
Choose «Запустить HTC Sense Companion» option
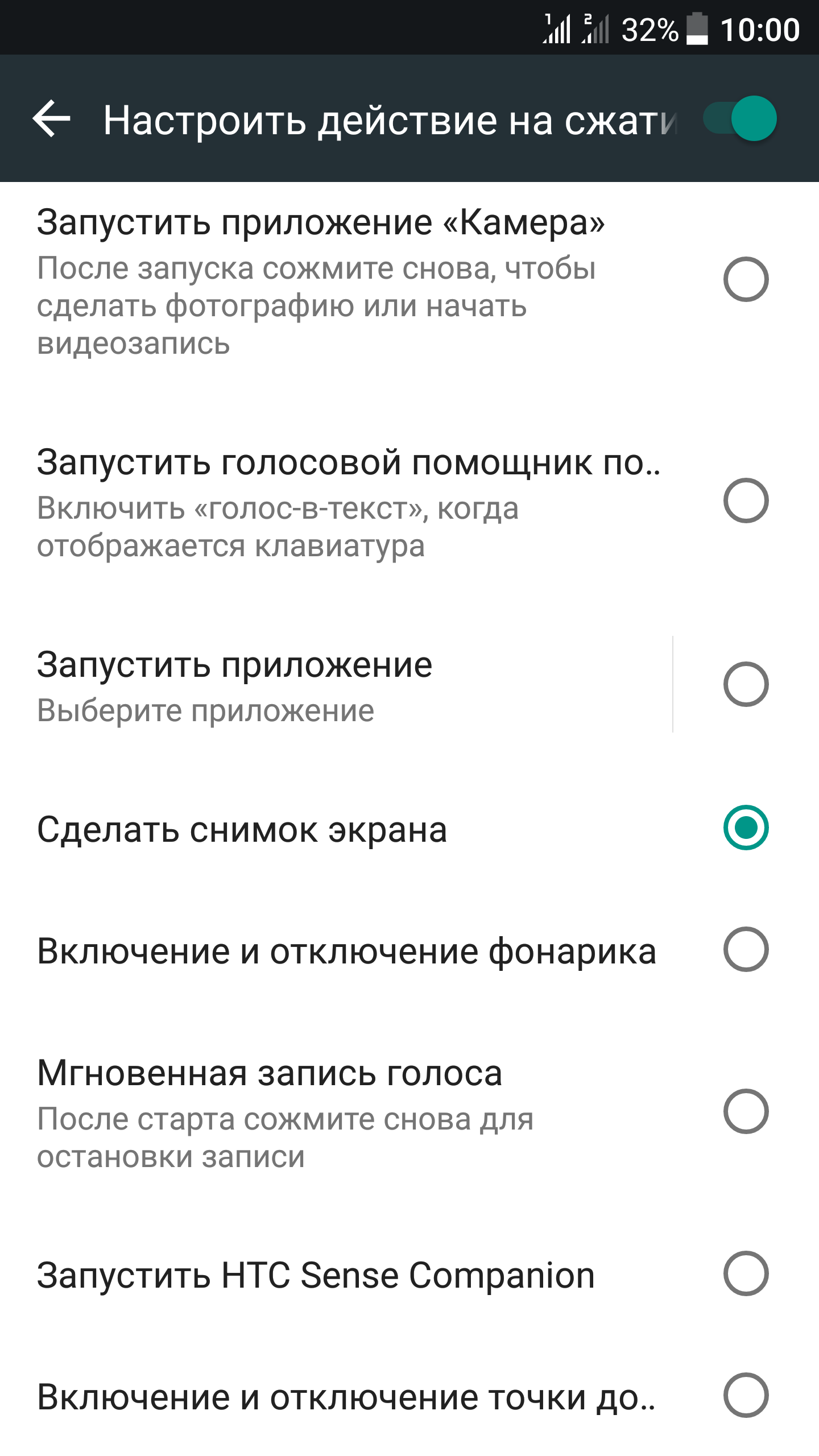tap(409, 1274)
